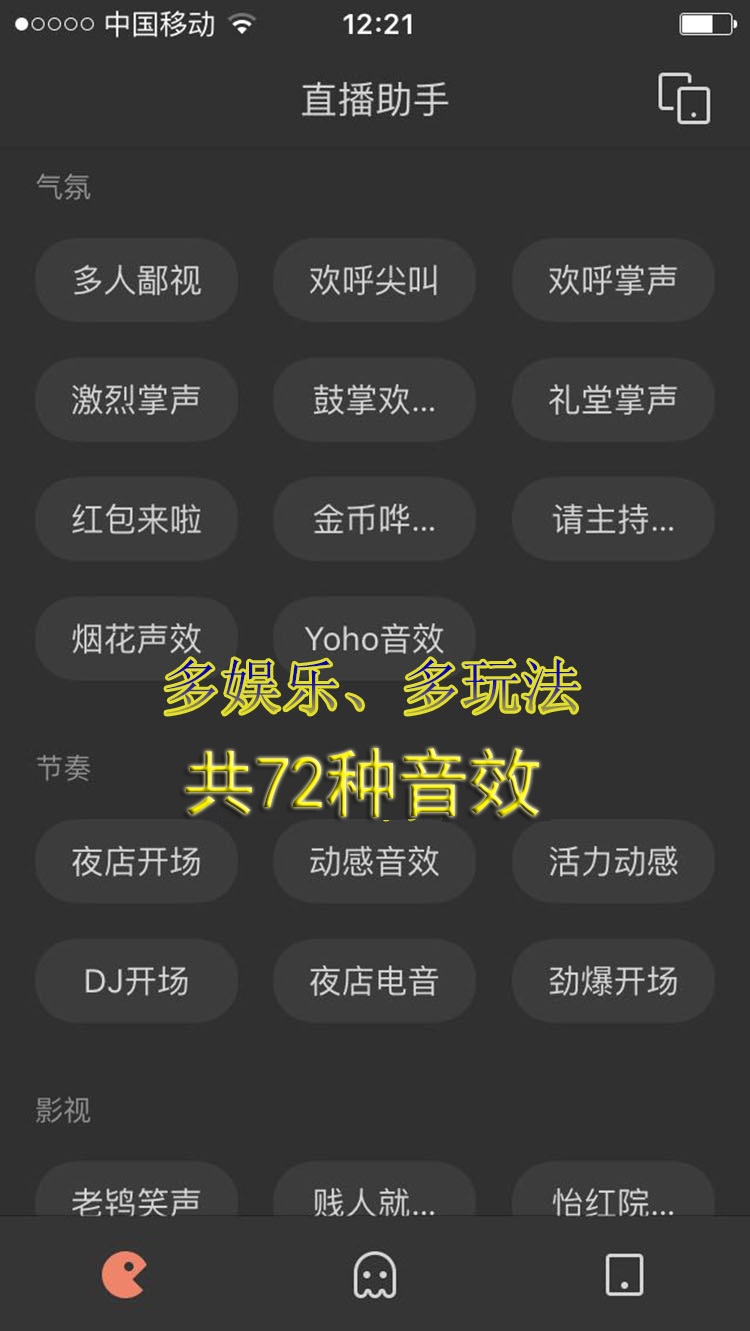The height and width of the screenshot is (1331, 750).
Task: Start the 夜店开场 rhythm effect
Action: 136,861
